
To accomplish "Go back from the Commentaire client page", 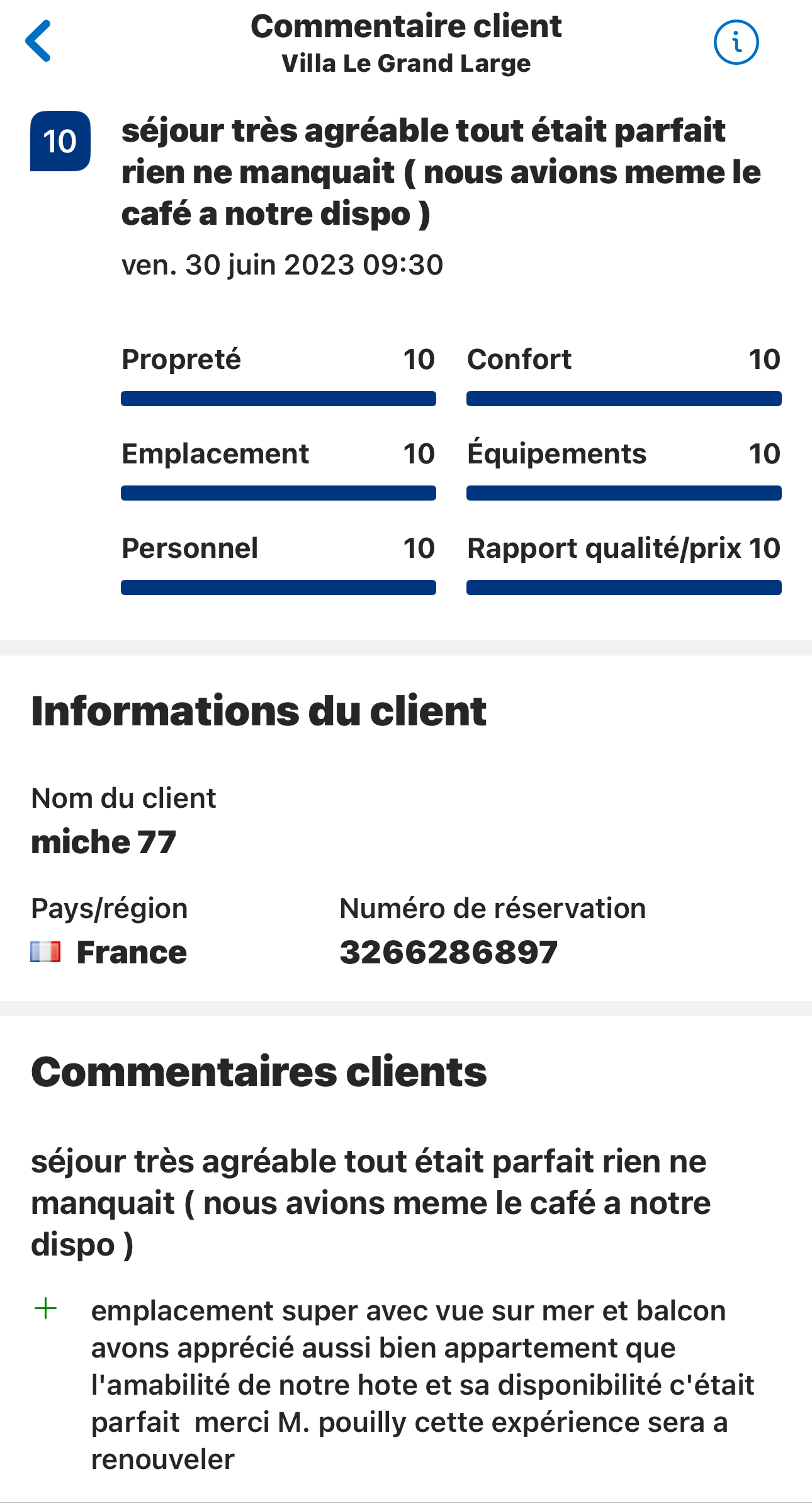I will [38, 42].
